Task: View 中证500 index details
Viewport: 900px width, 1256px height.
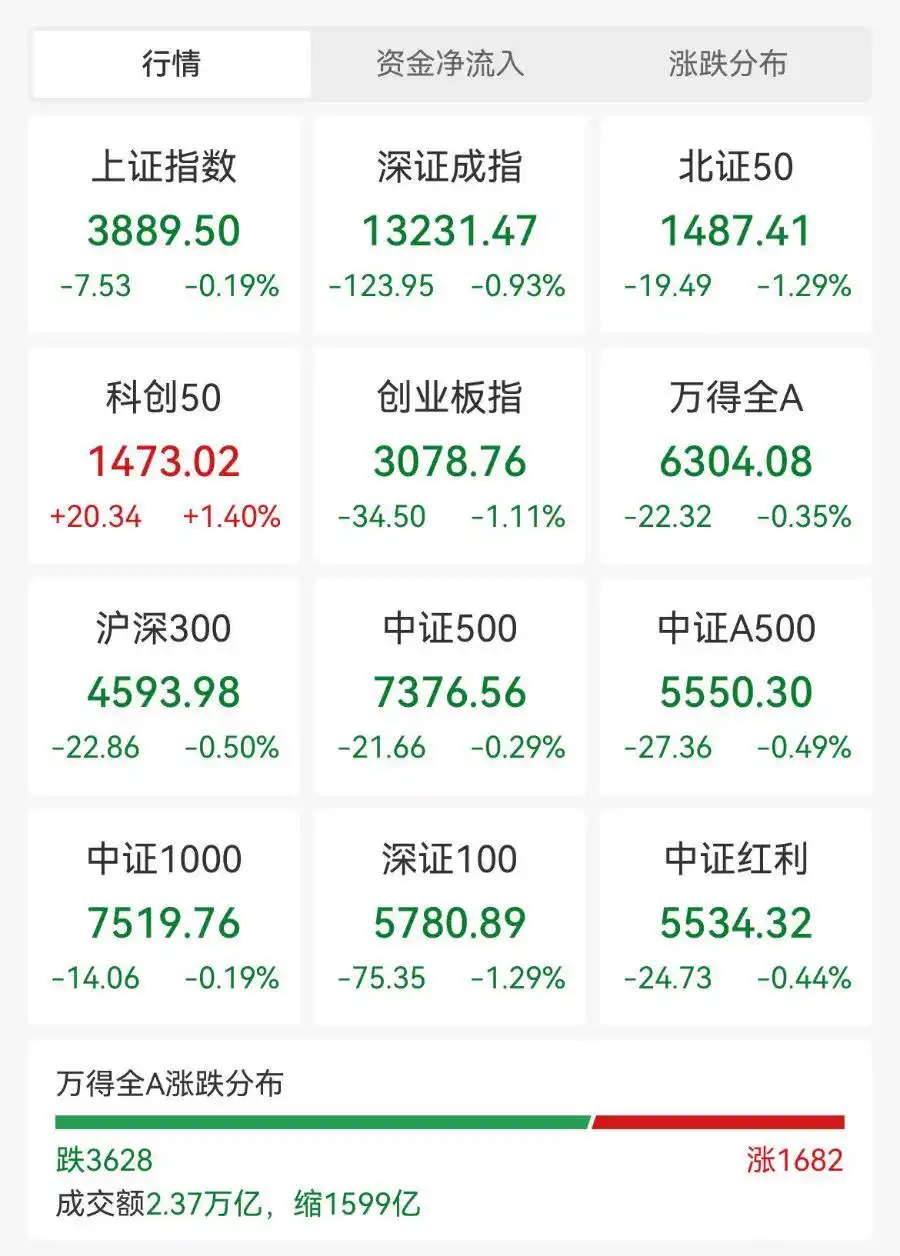Action: [x=450, y=687]
